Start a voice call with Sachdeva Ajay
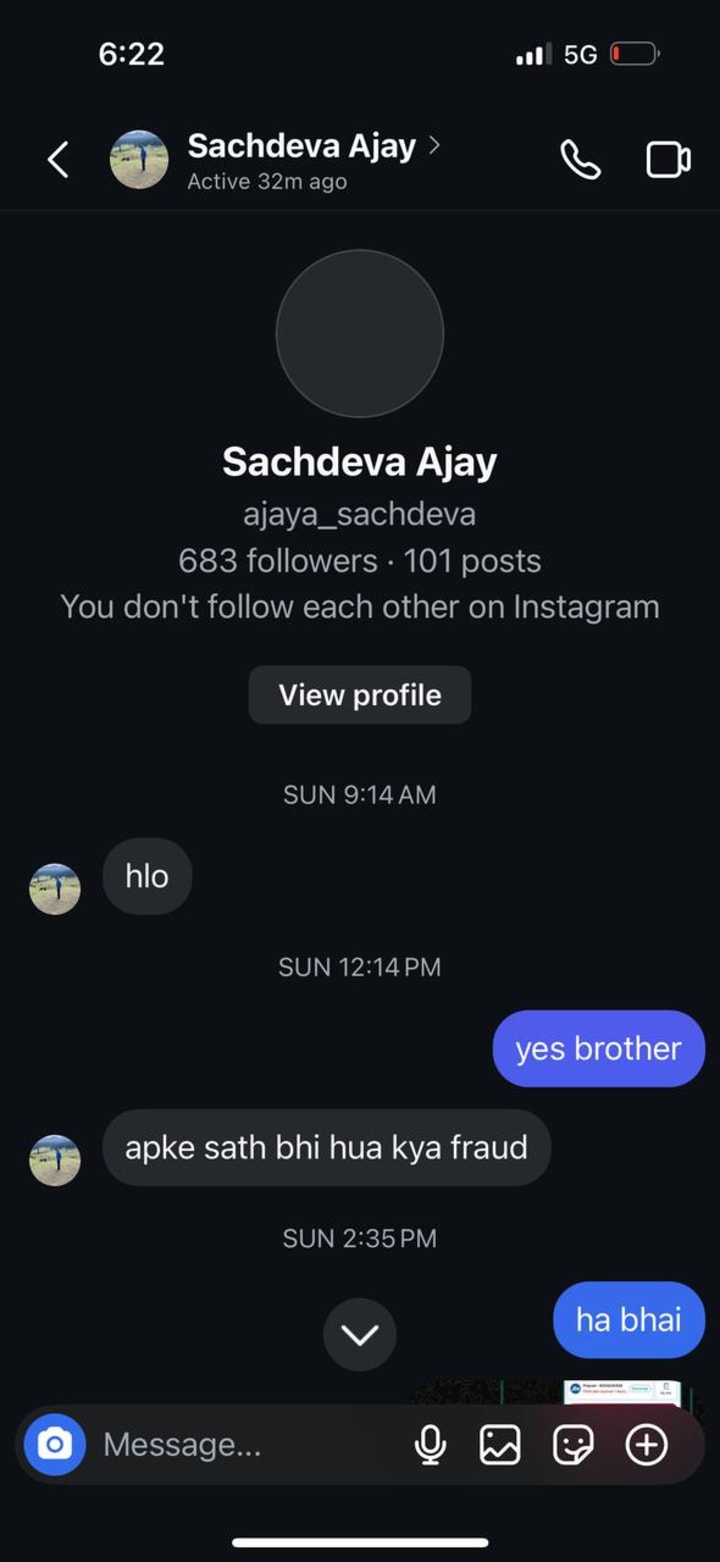This screenshot has width=720, height=1562. click(580, 160)
